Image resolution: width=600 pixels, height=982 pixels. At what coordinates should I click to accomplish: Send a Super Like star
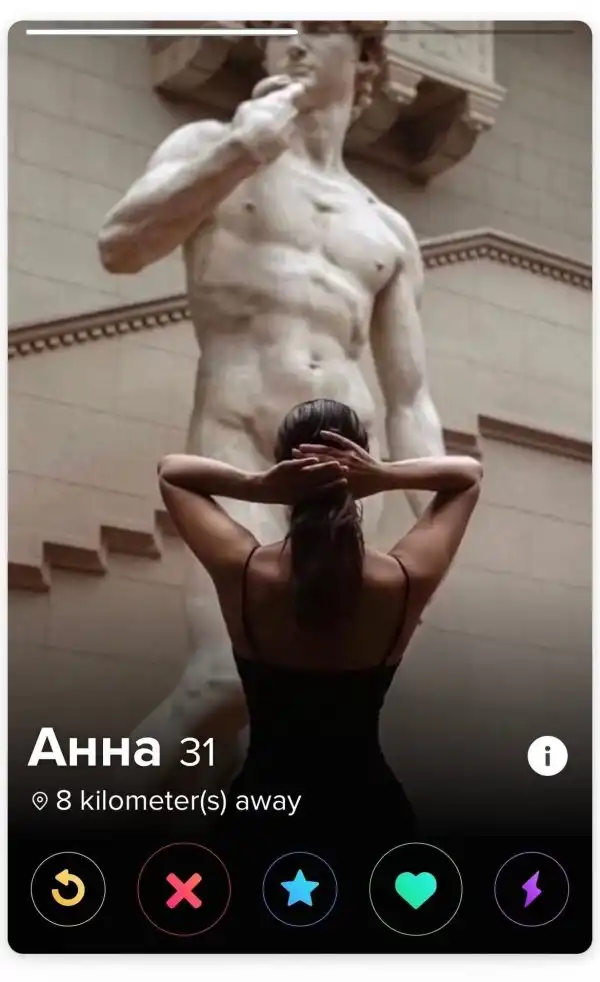300,889
